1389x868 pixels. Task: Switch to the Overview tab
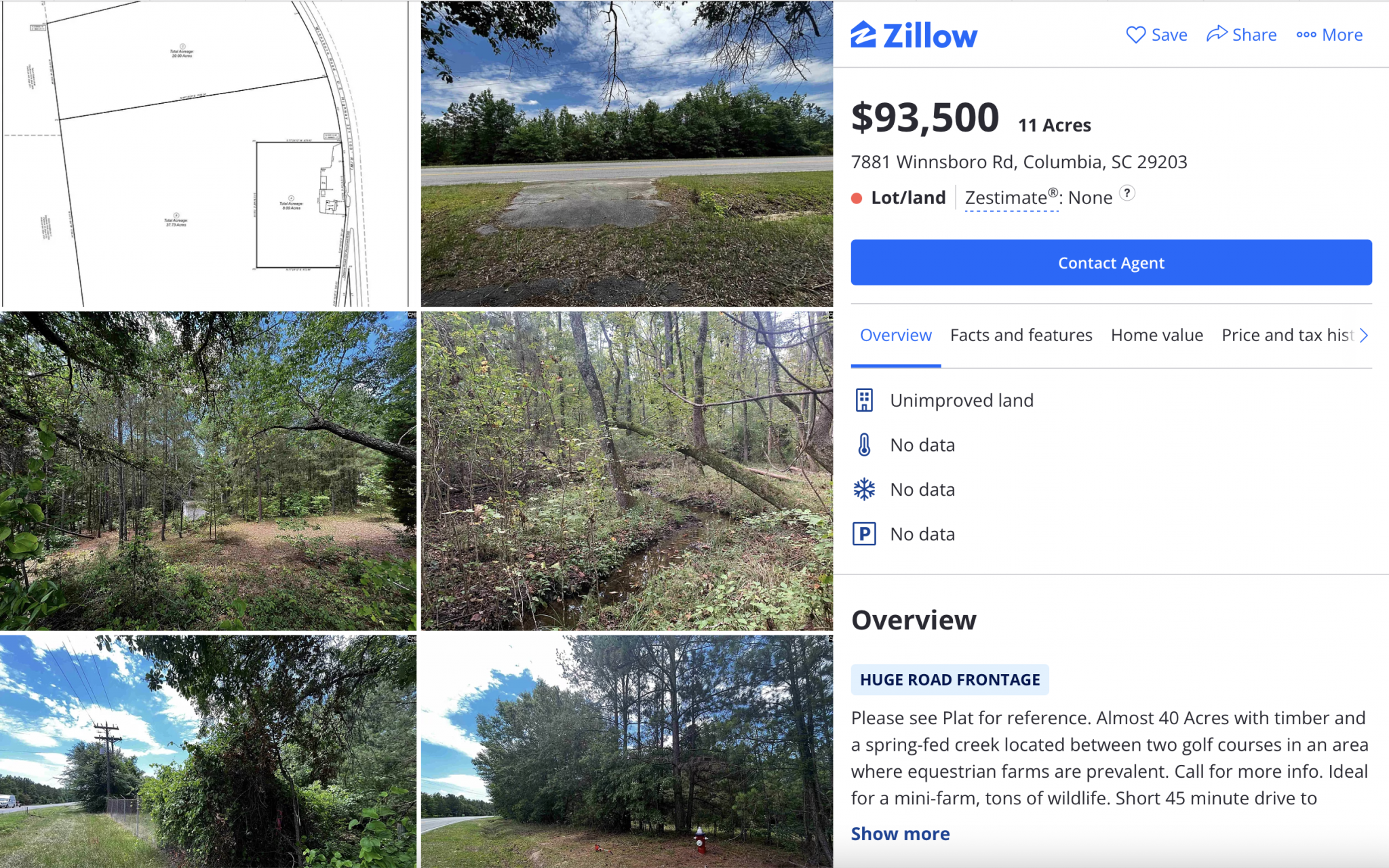point(895,335)
